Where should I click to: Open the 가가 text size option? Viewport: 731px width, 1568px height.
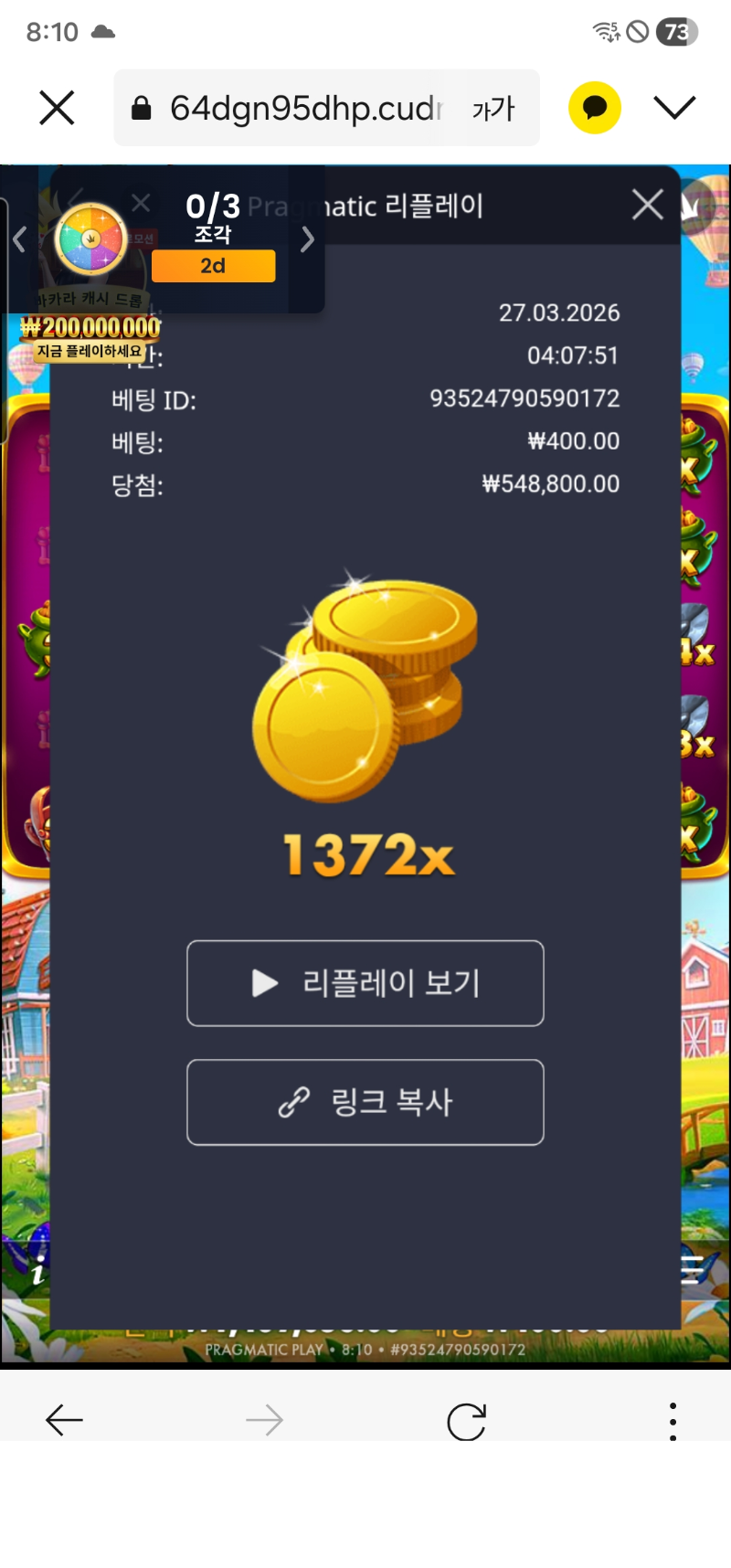(493, 110)
